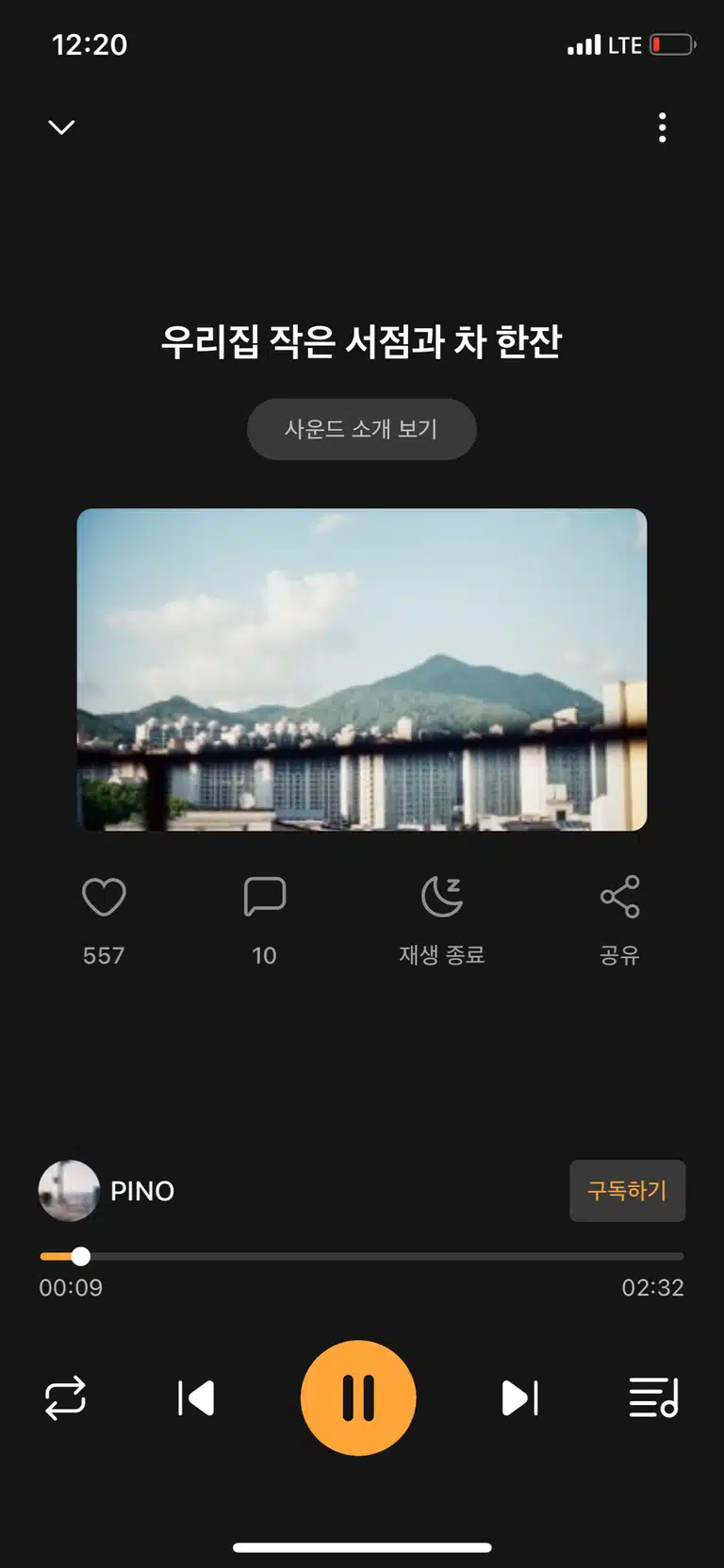Like this sound with the heart icon
724x1568 pixels.
click(104, 897)
